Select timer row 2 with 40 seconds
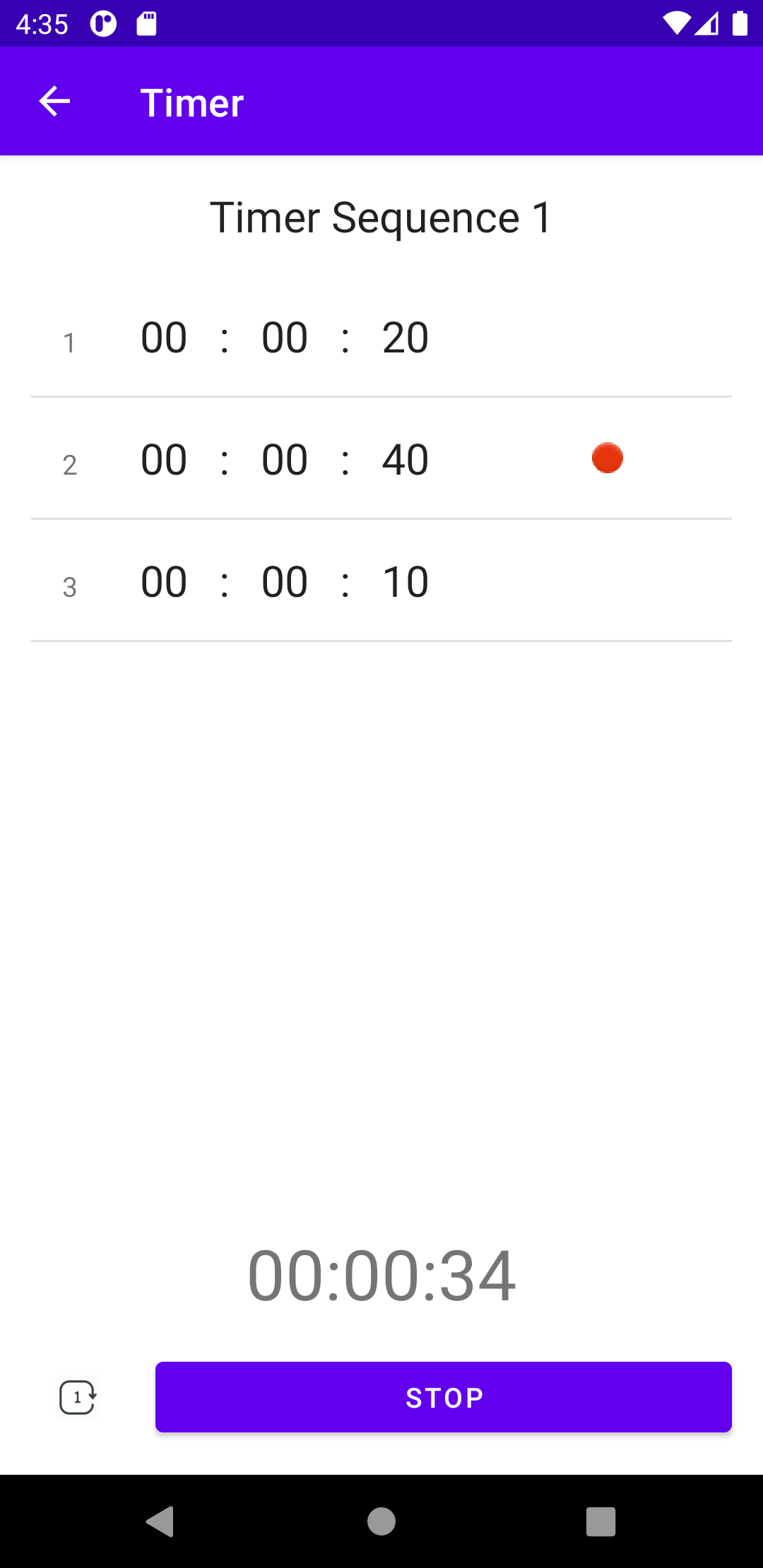This screenshot has height=1568, width=763. pyautogui.click(x=381, y=458)
